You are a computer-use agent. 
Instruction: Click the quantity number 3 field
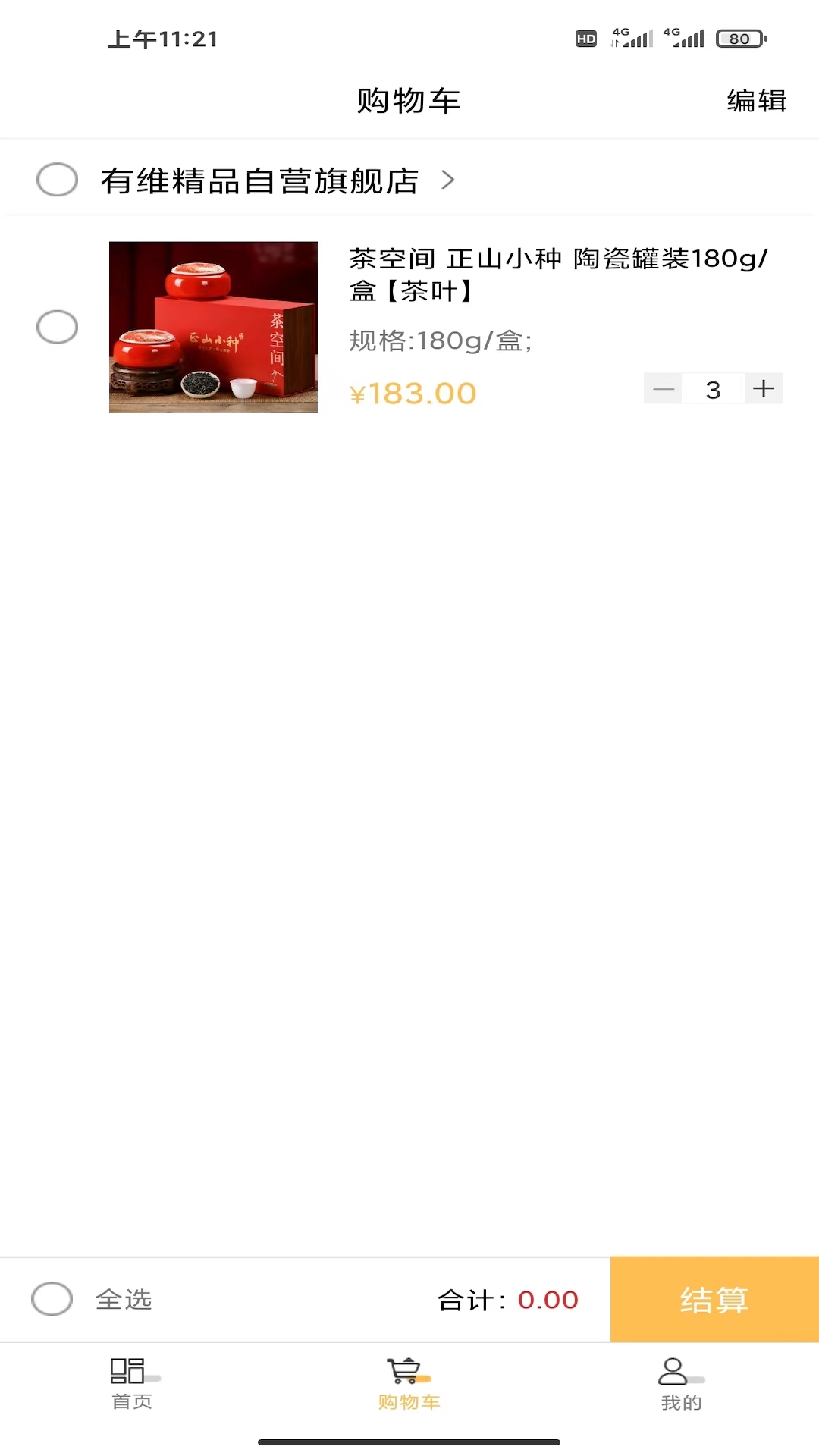click(712, 388)
